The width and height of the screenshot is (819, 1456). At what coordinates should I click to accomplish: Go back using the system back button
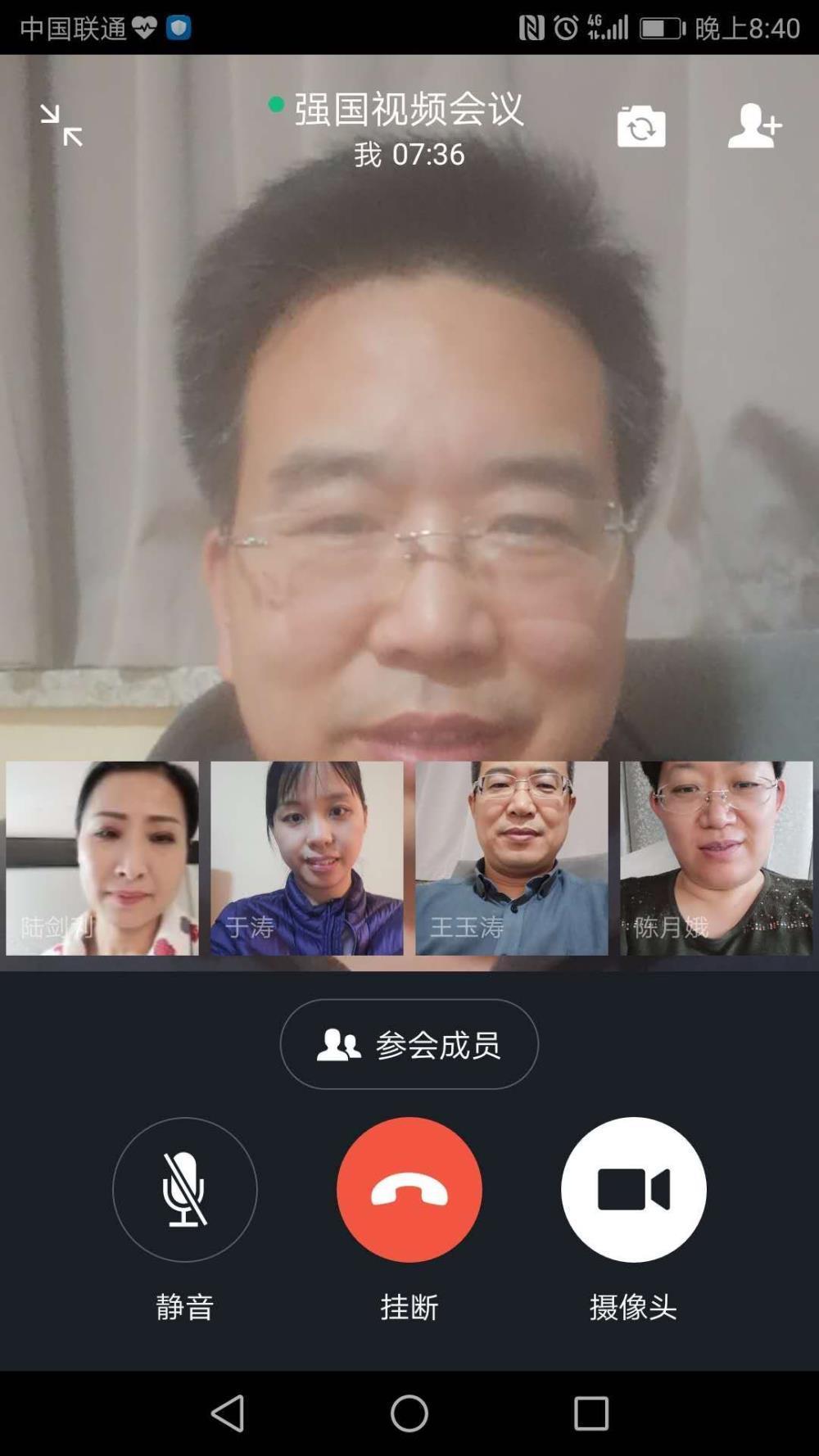point(228,1413)
